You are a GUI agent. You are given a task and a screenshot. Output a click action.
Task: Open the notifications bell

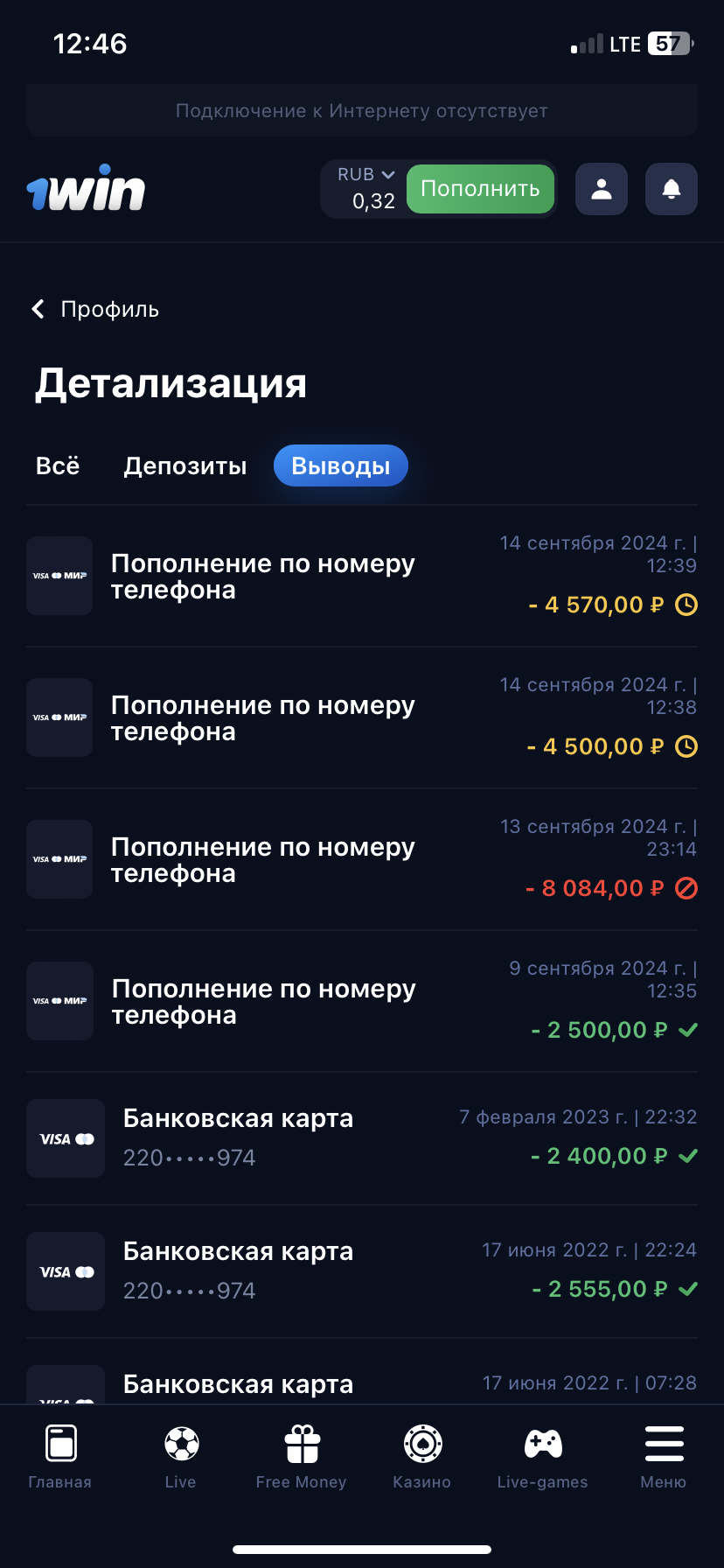pyautogui.click(x=671, y=189)
